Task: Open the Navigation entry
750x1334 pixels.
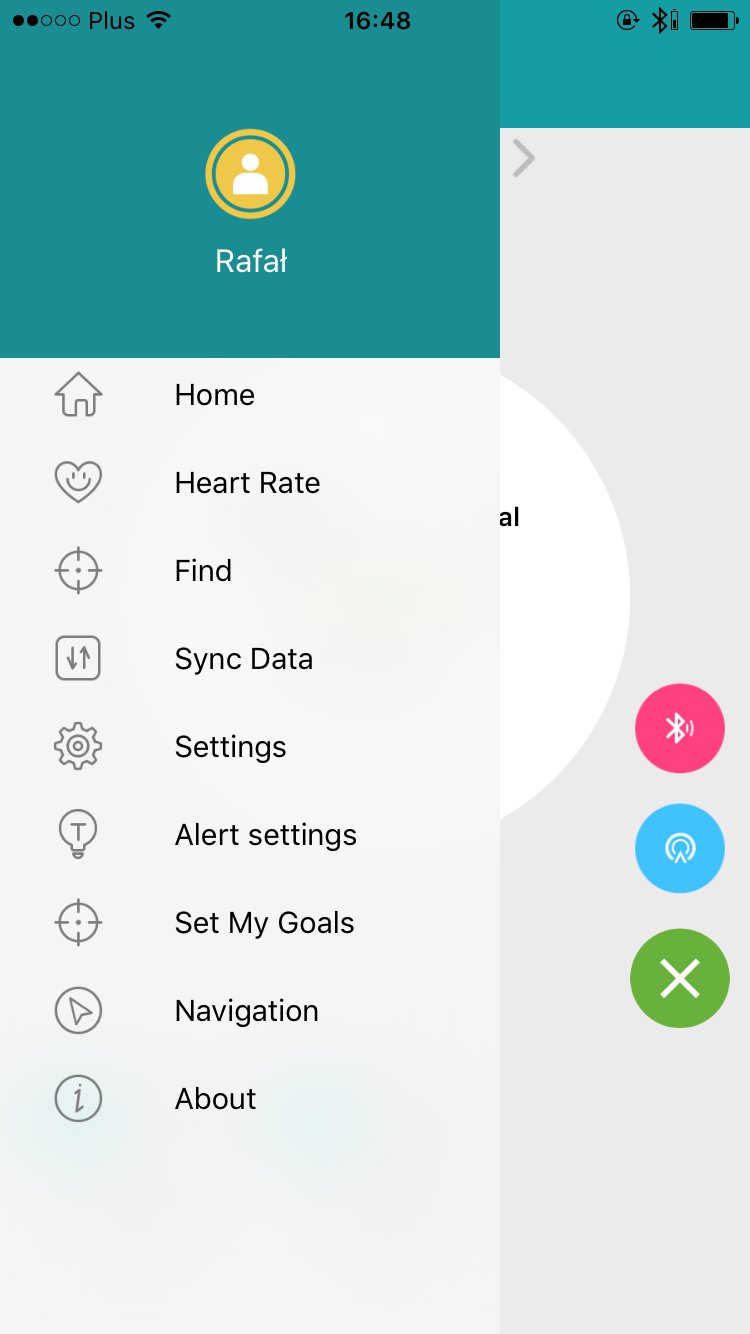Action: pyautogui.click(x=246, y=1011)
